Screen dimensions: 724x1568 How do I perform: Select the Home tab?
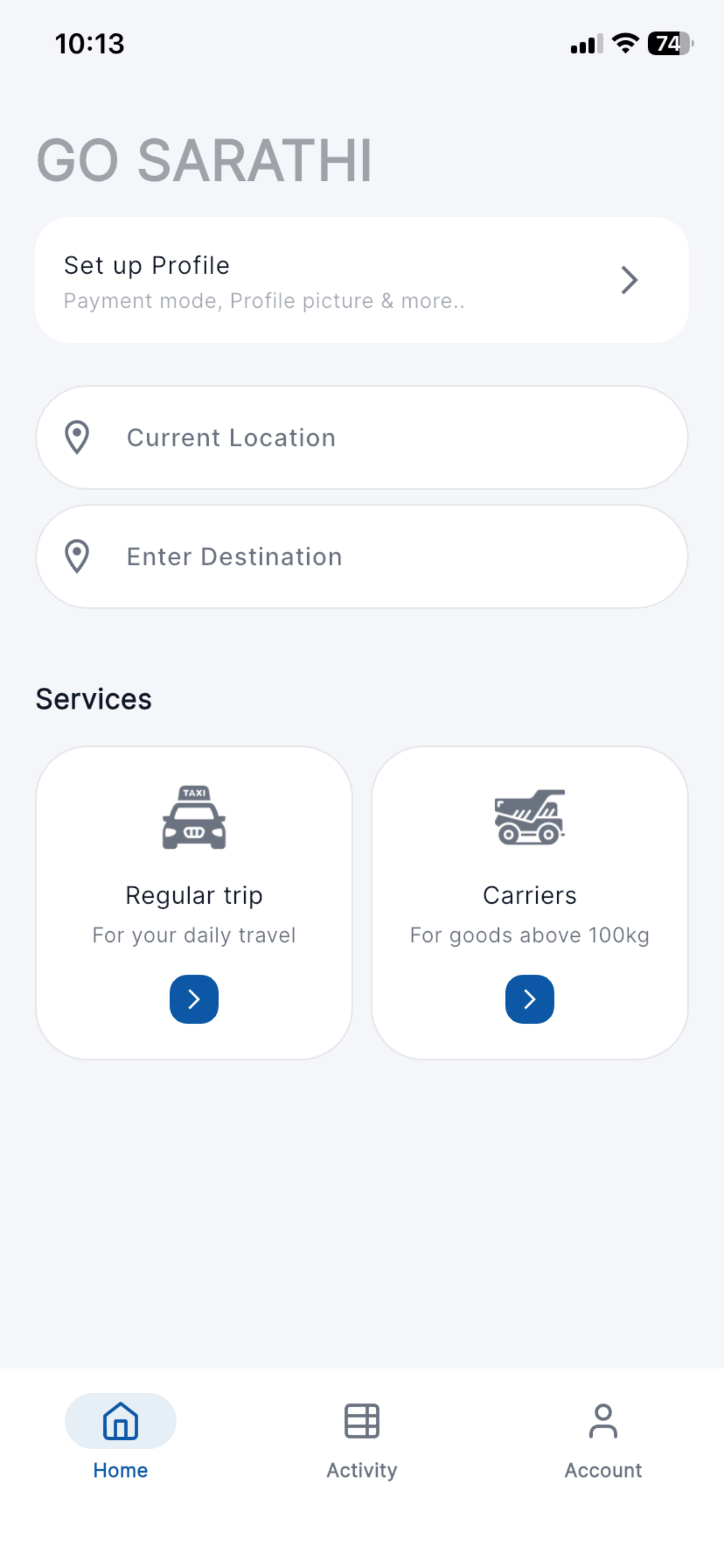[x=121, y=1440]
